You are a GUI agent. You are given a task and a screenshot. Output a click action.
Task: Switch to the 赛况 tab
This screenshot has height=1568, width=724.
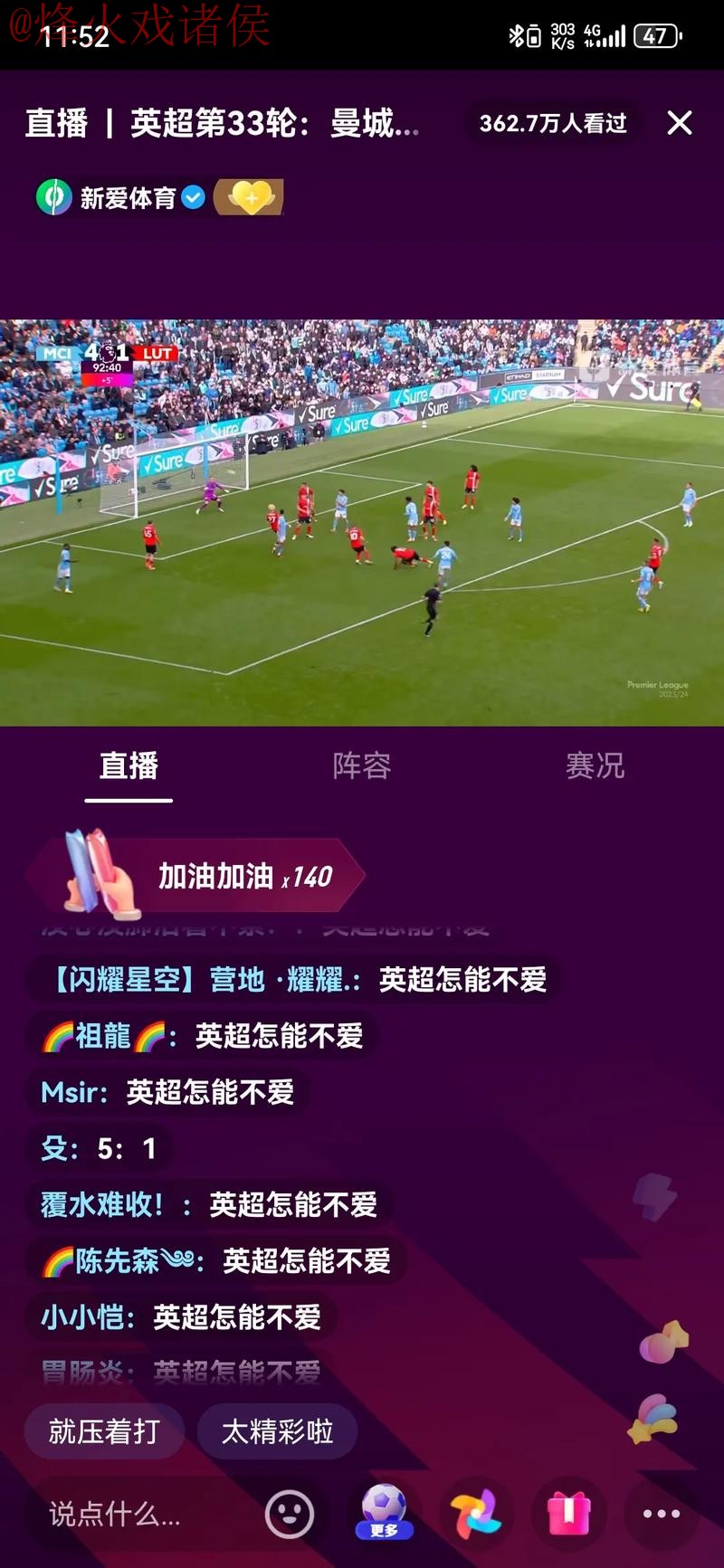pyautogui.click(x=595, y=765)
